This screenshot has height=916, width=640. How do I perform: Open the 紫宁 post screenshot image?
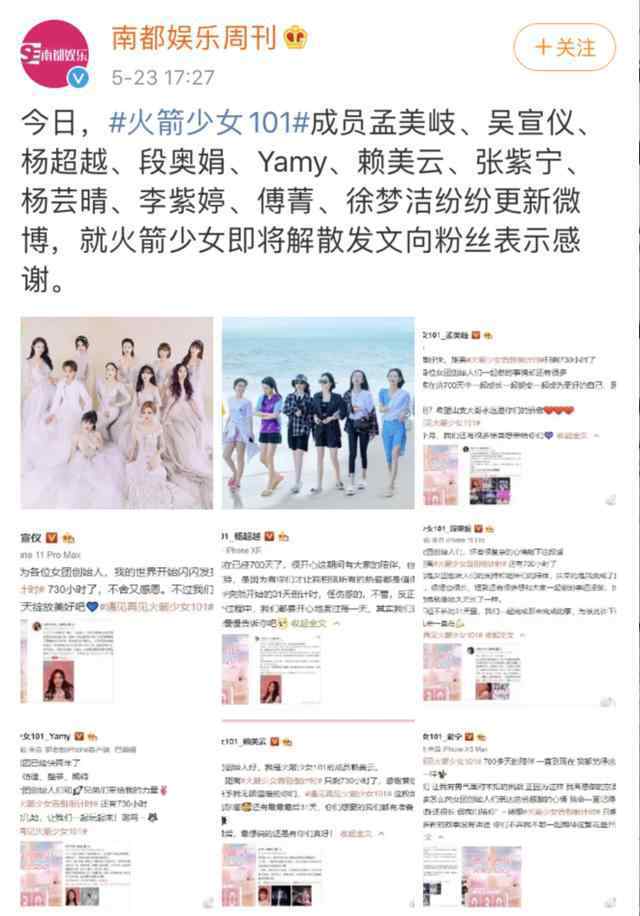coord(518,815)
